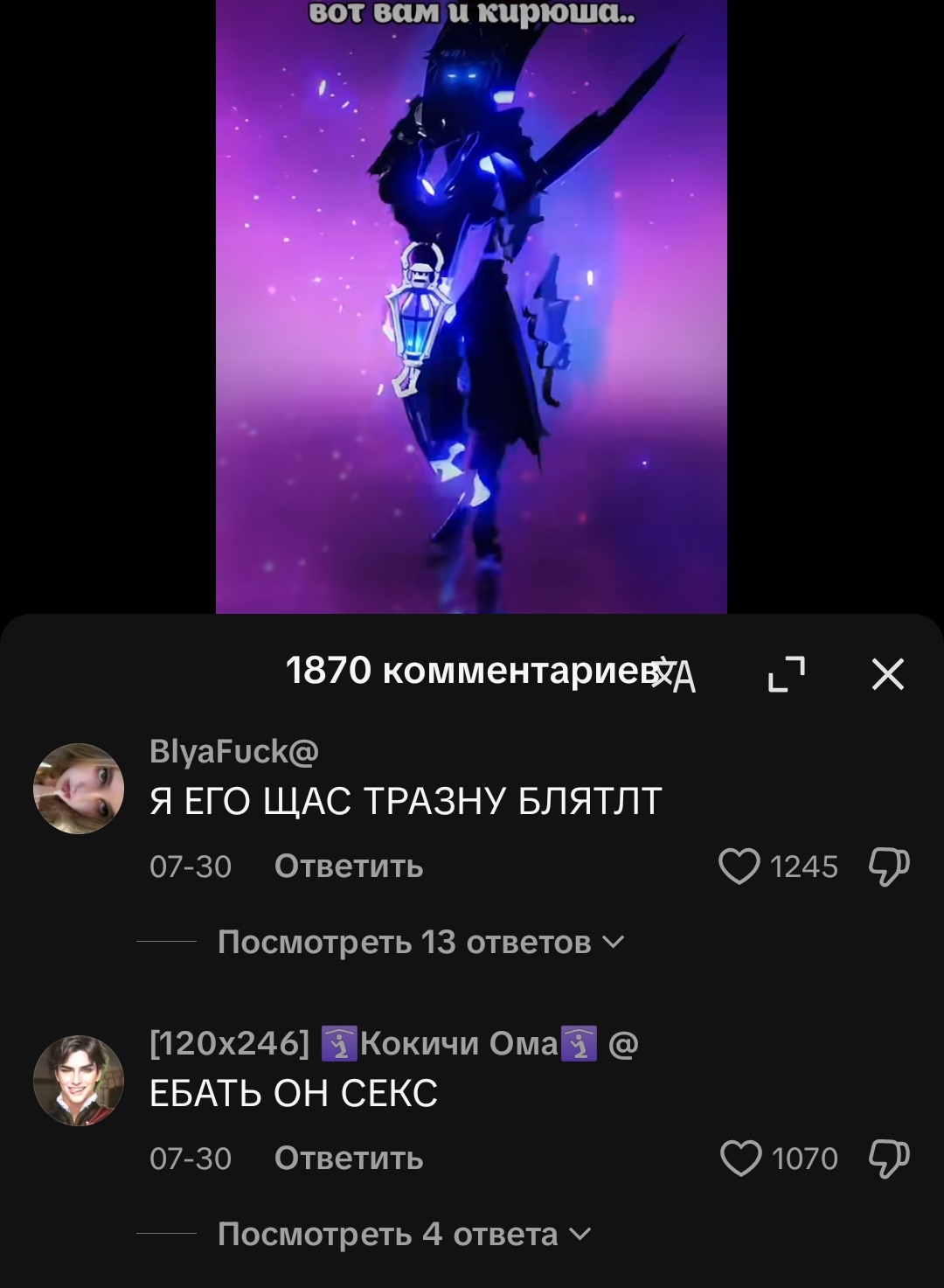Open Кокичи Ома profile avatar
Image resolution: width=944 pixels, height=1288 pixels.
(x=79, y=1081)
